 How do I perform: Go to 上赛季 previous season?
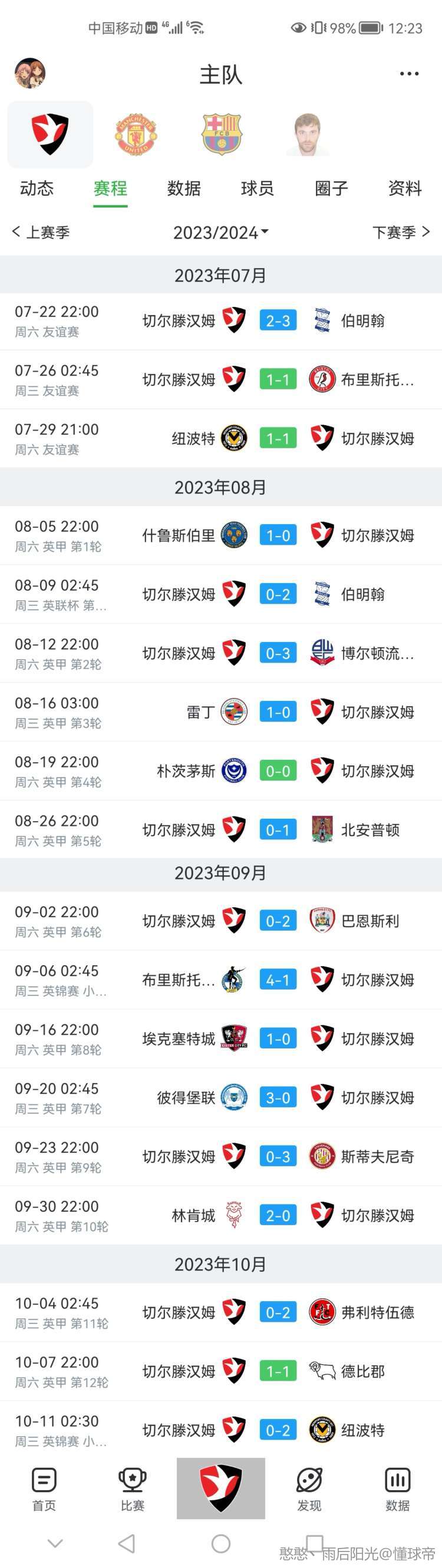(x=41, y=233)
